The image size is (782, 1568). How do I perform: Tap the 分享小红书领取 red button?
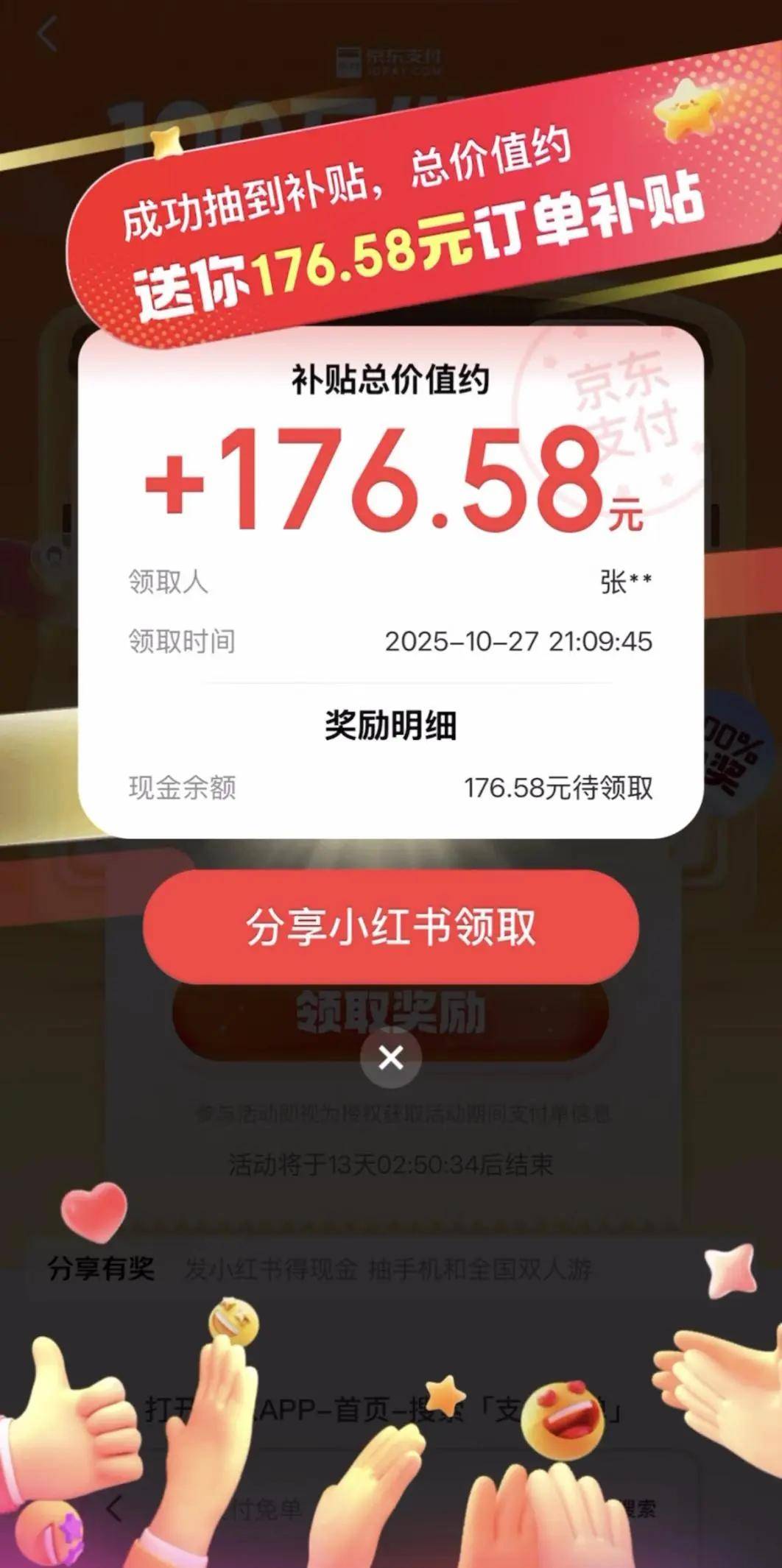(x=391, y=928)
